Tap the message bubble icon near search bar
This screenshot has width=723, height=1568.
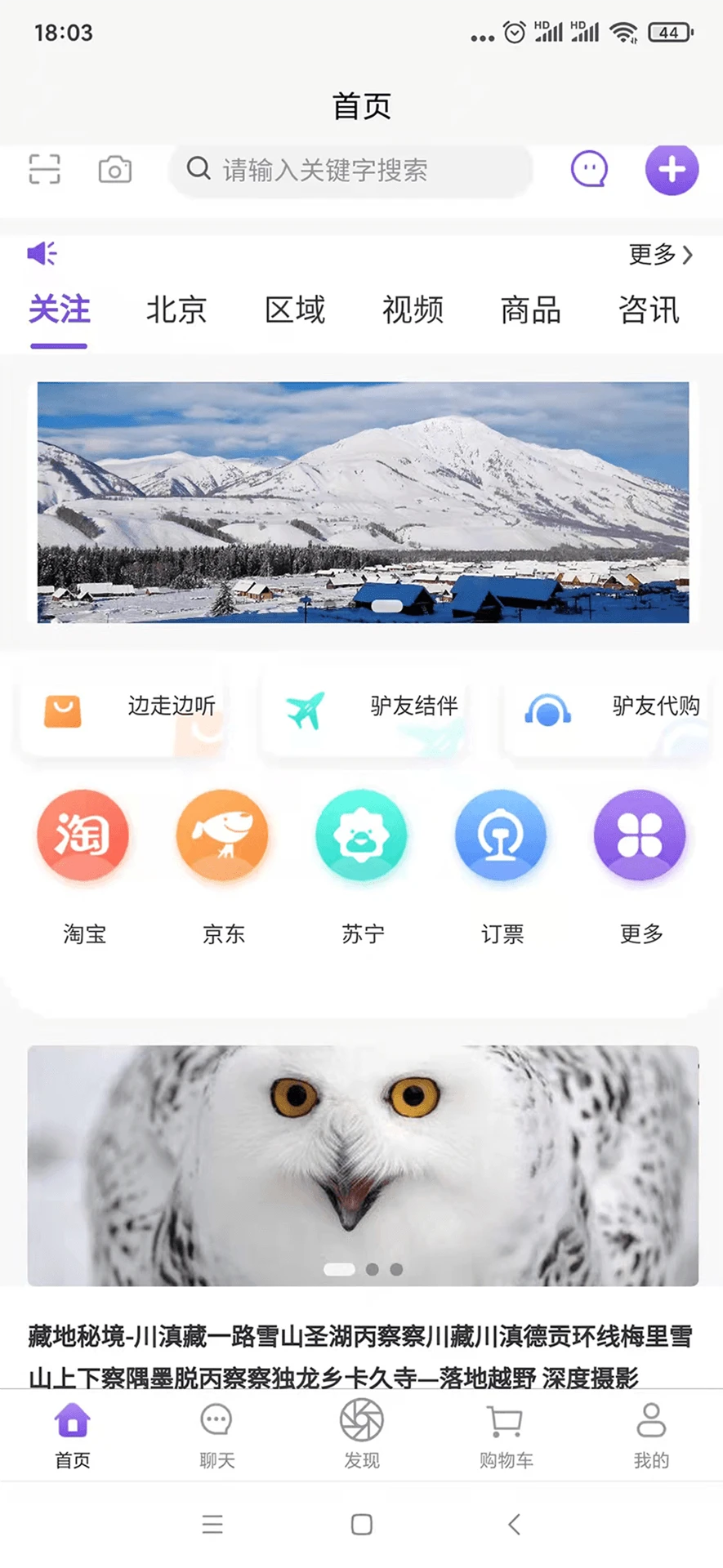tap(587, 169)
